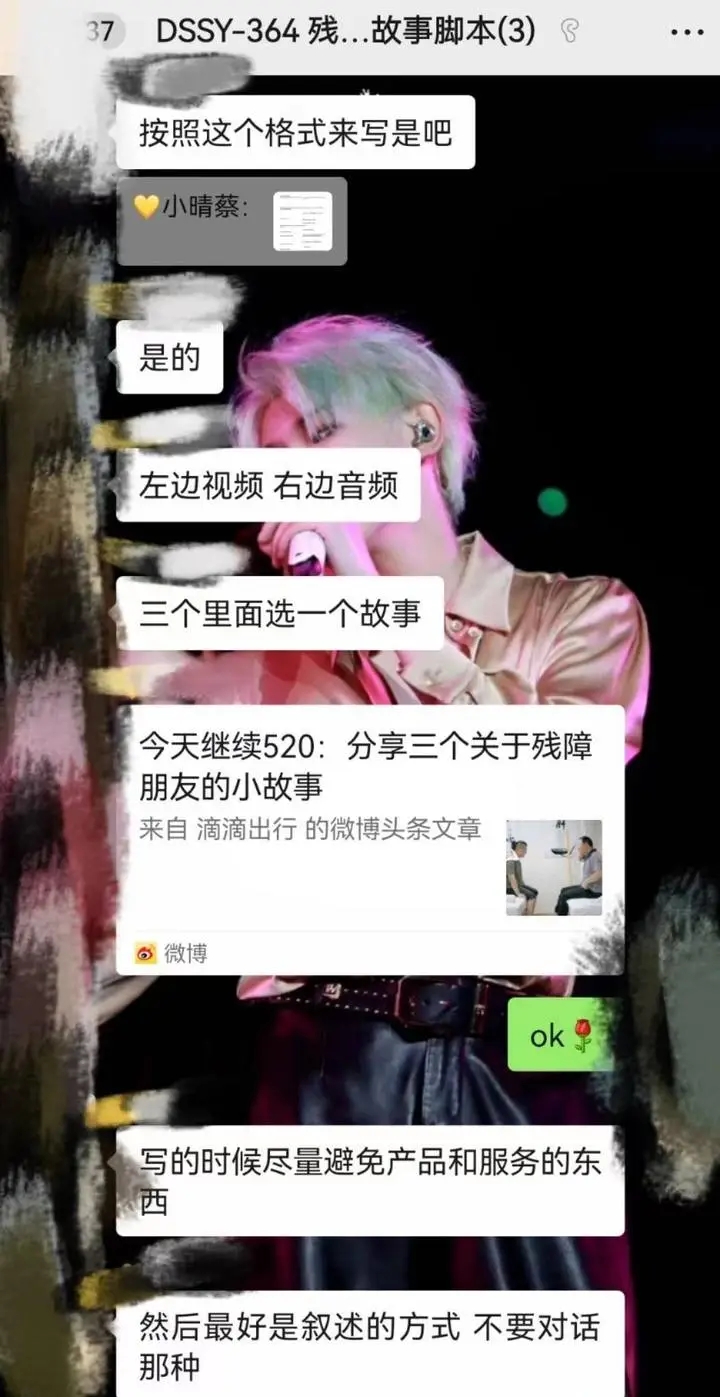Viewport: 720px width, 1397px height.
Task: Go back via the unread count badge
Action: point(100,32)
